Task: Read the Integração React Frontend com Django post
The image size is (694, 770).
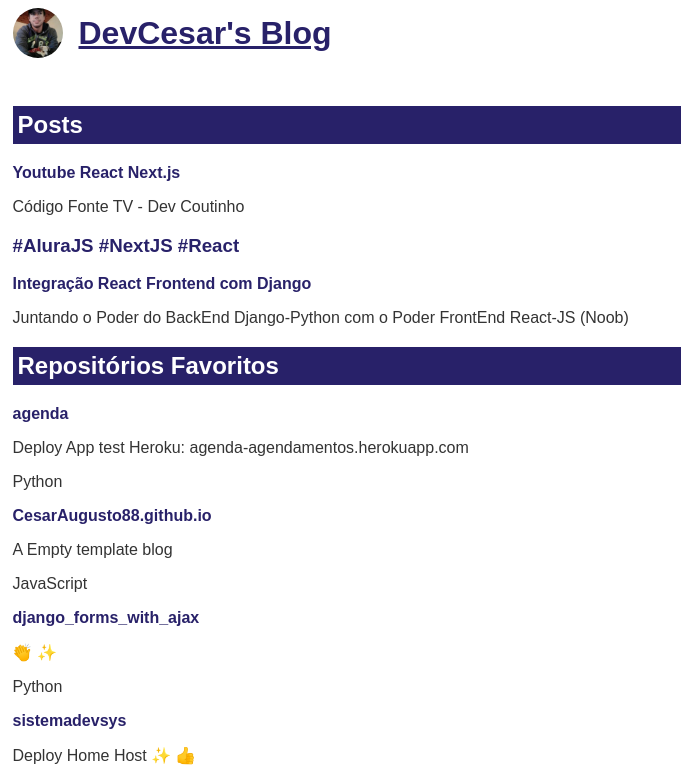Action: coord(161,283)
